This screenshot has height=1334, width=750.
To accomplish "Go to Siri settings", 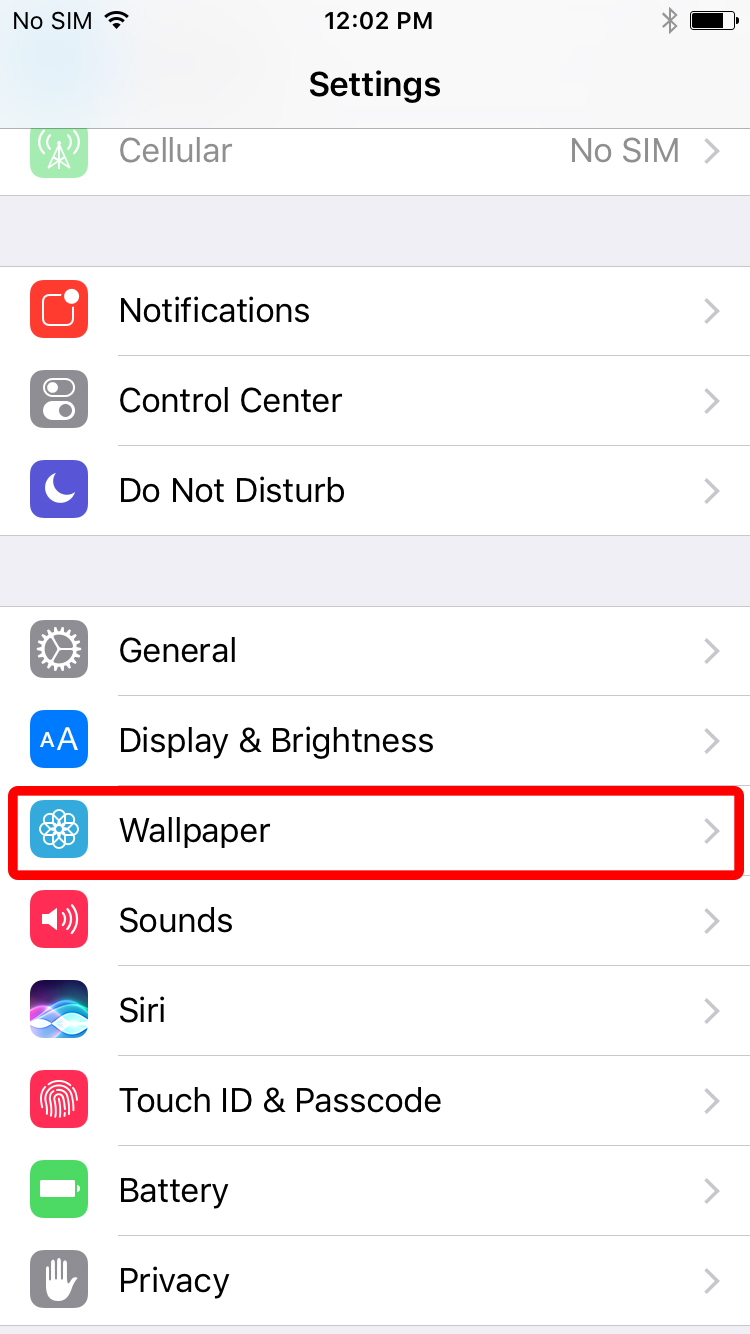I will point(375,1011).
